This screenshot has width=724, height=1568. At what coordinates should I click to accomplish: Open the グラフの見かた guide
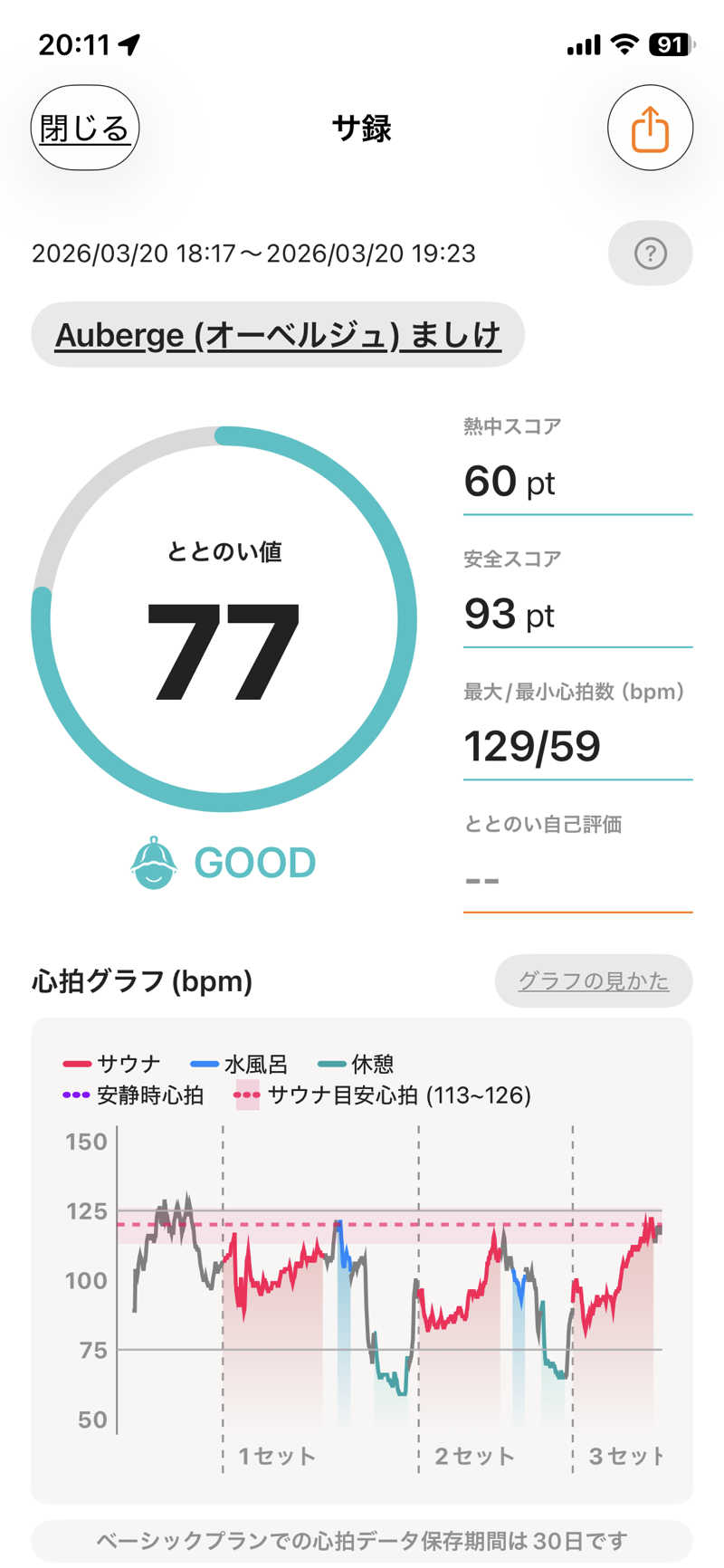(x=593, y=980)
